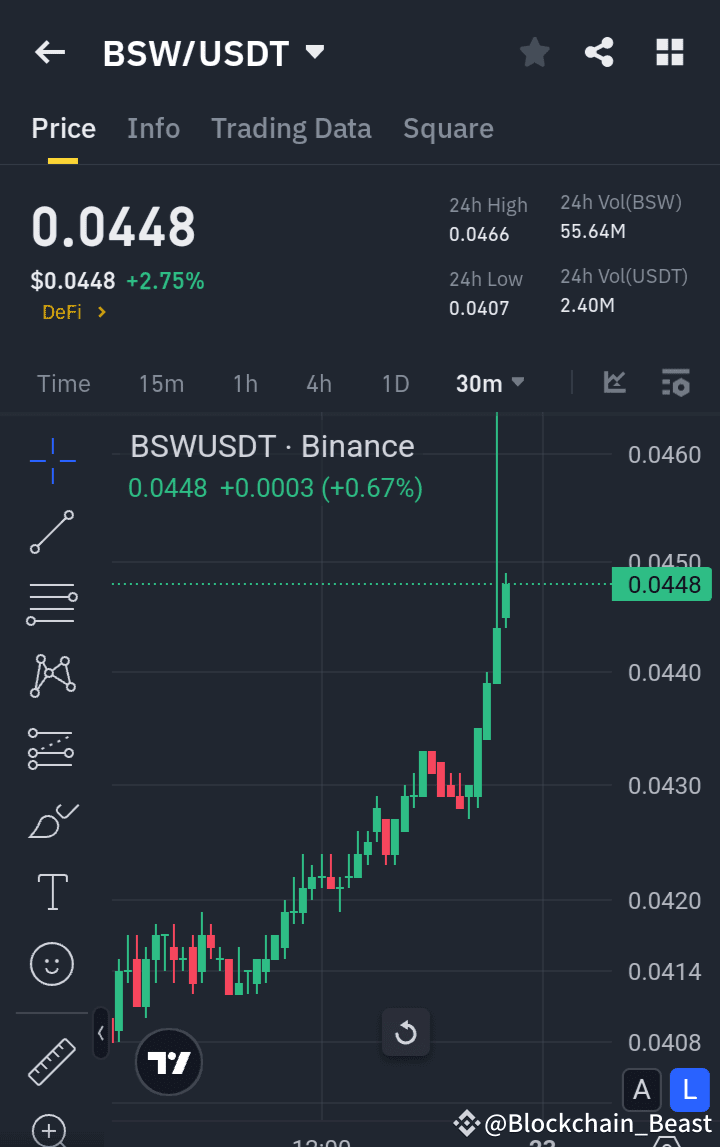Expand the 30m interval dropdown
720x1147 pixels.
490,382
